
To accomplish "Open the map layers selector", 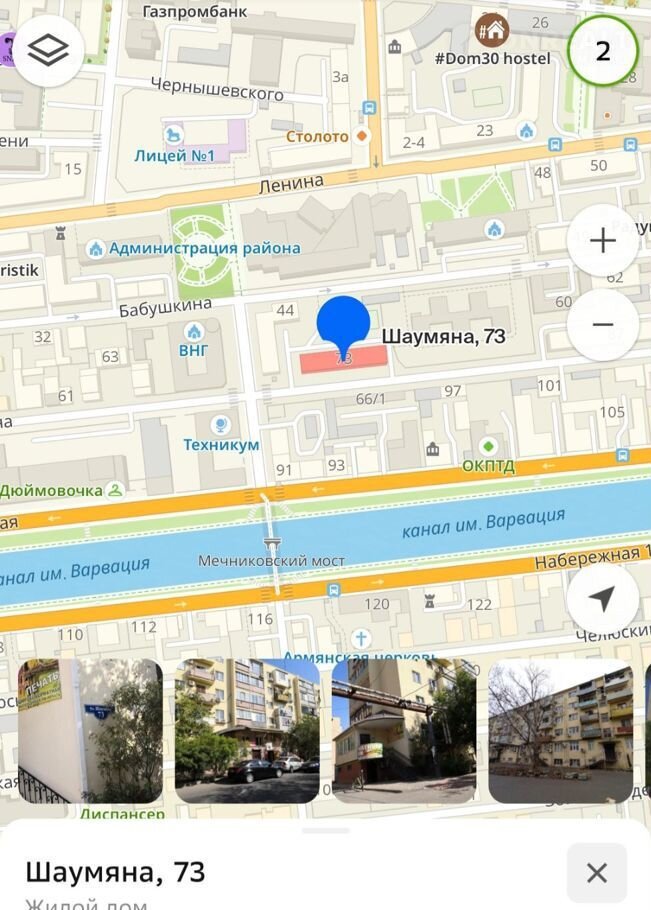I will click(x=48, y=51).
